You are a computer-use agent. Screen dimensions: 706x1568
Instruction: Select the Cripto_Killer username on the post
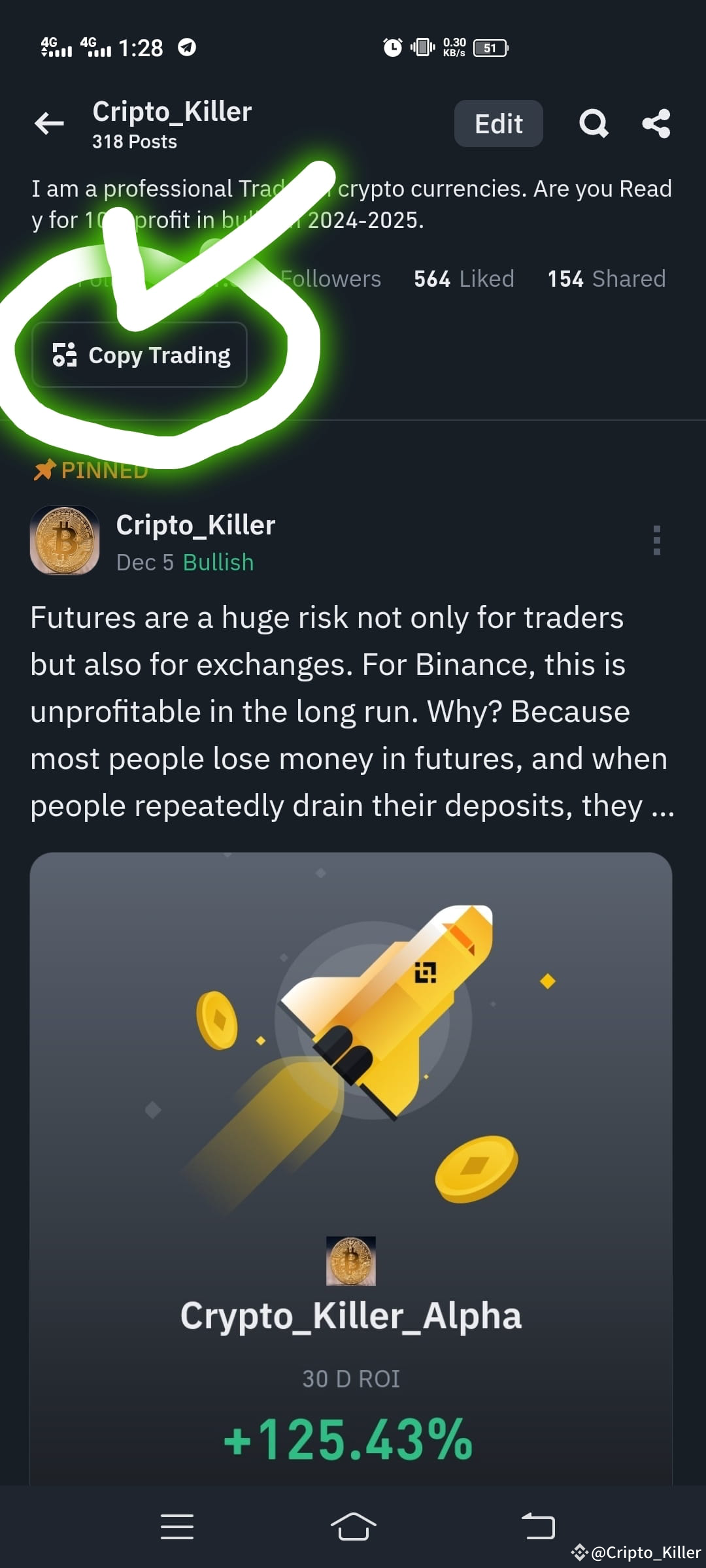click(195, 524)
